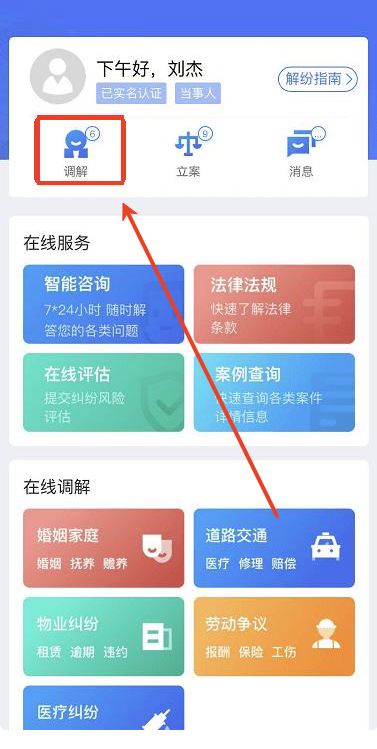
Task: Choose 婚姻家庭 mediation category
Action: tap(104, 548)
